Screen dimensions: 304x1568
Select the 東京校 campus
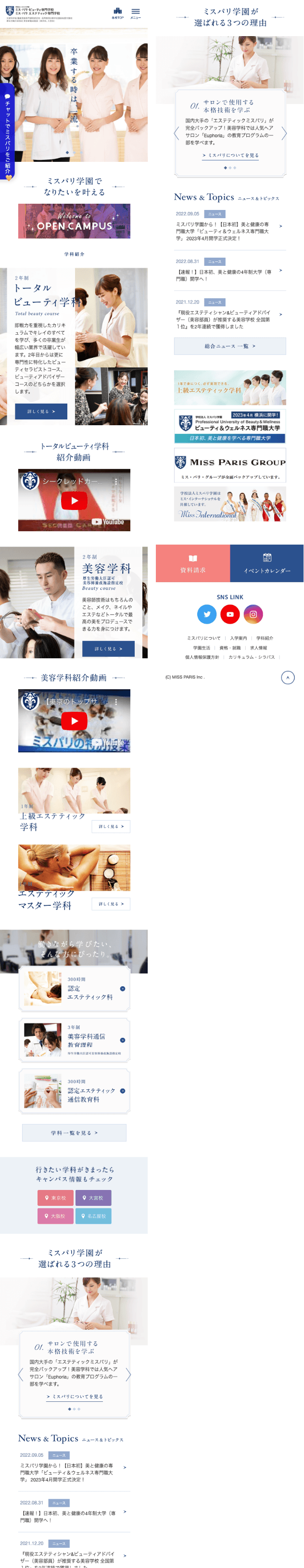click(x=55, y=1197)
